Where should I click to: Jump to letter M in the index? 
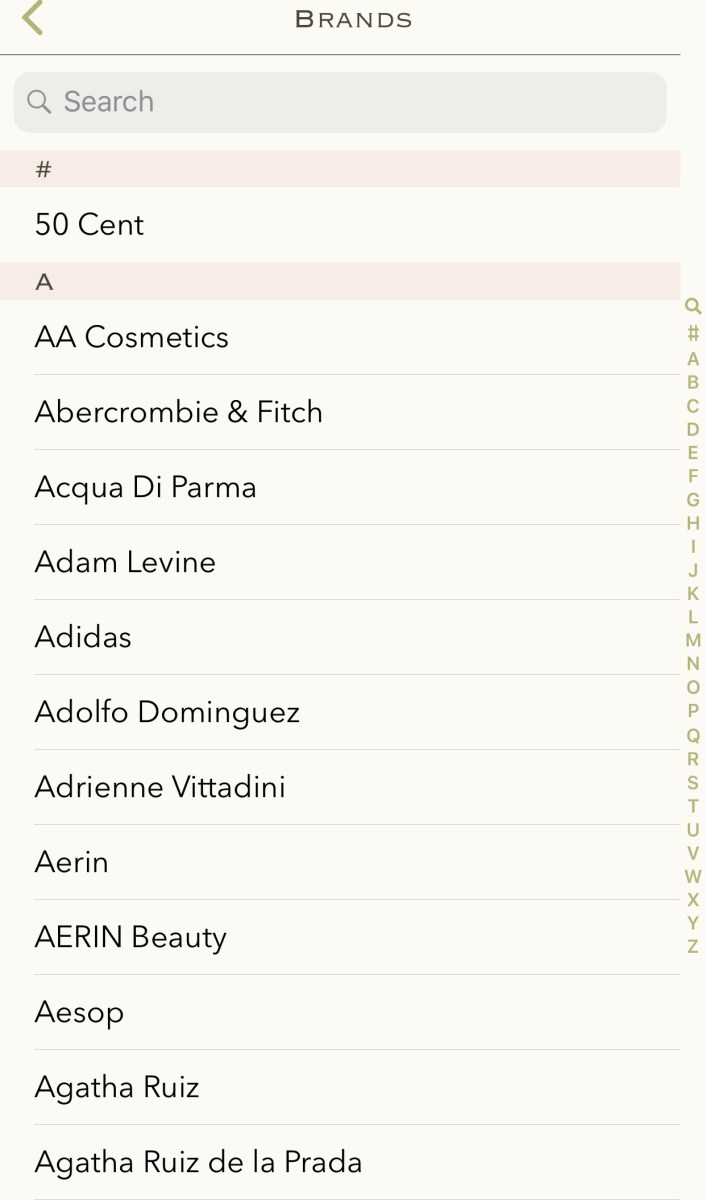pyautogui.click(x=693, y=640)
